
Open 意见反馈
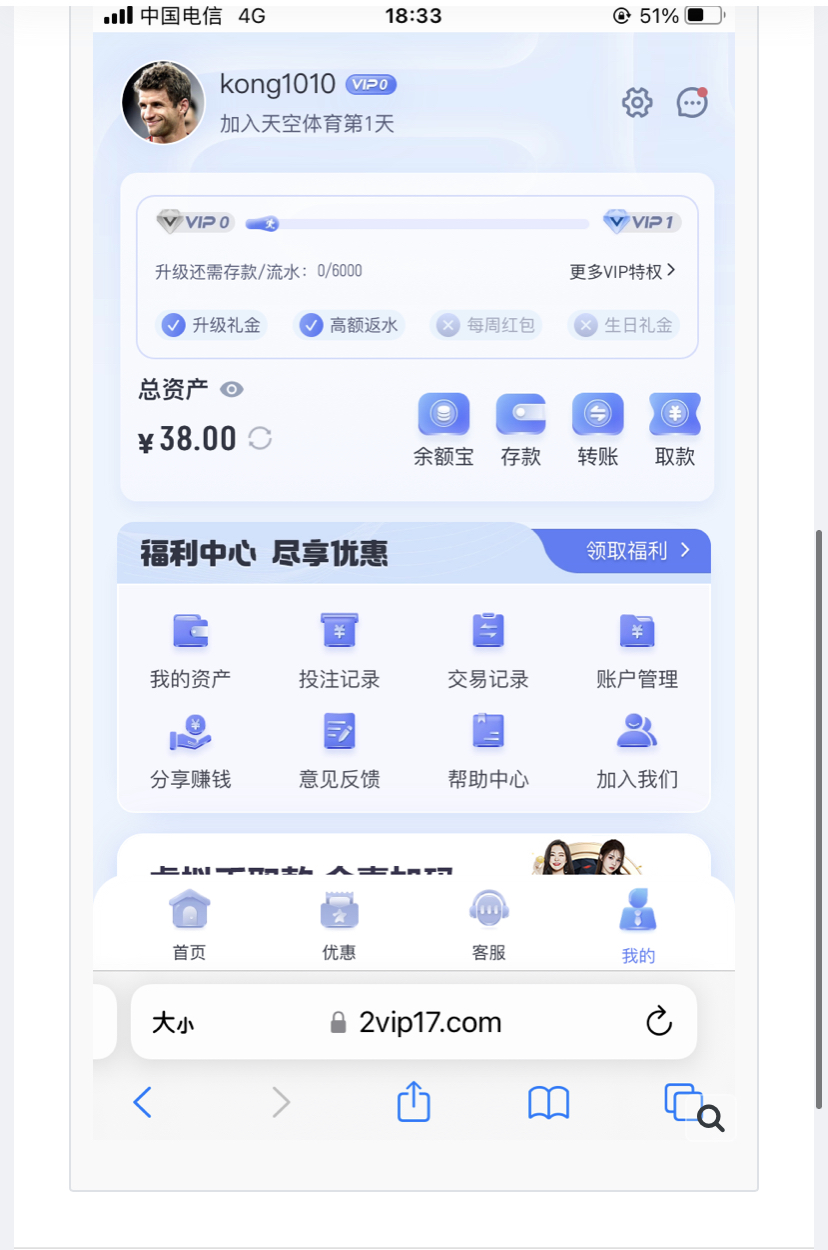click(x=339, y=750)
